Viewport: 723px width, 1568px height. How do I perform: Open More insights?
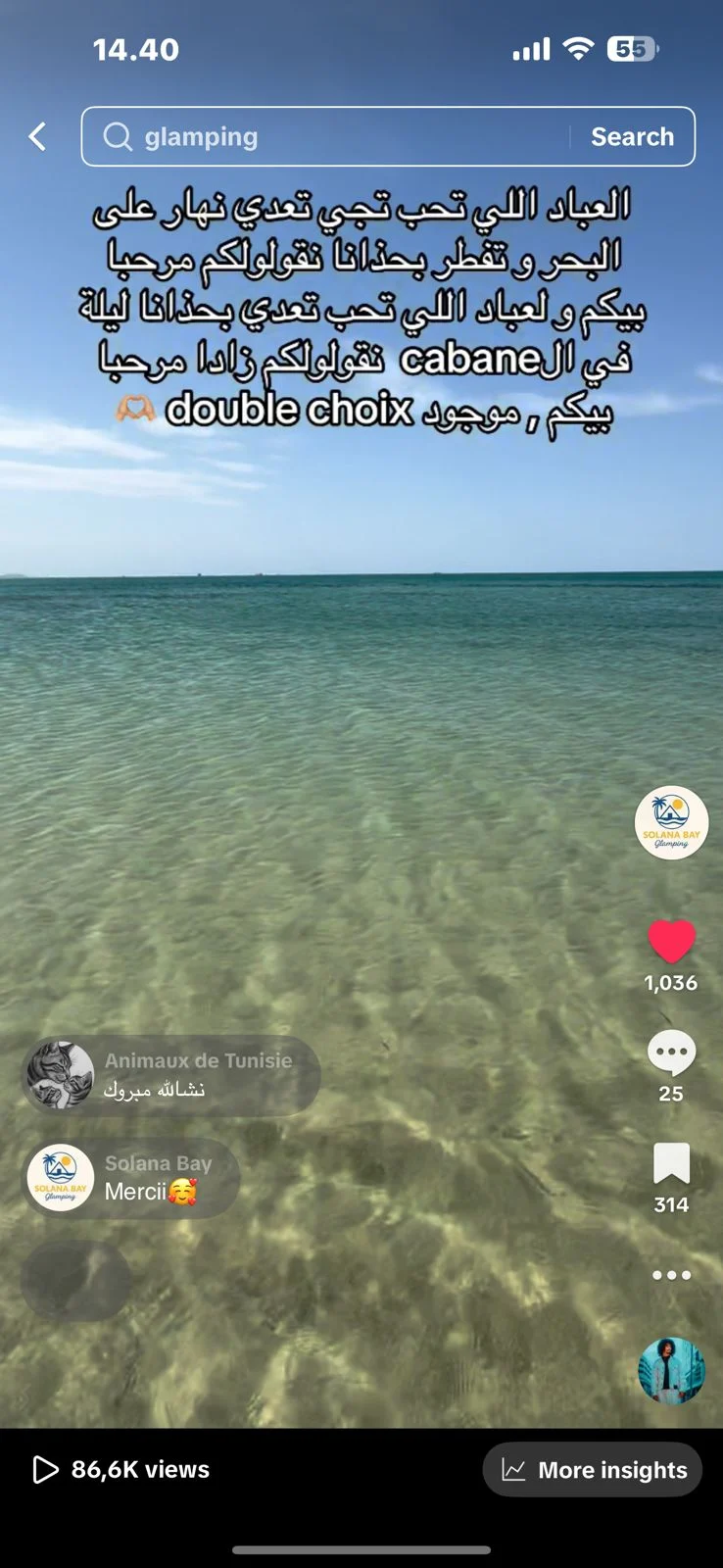click(593, 1470)
